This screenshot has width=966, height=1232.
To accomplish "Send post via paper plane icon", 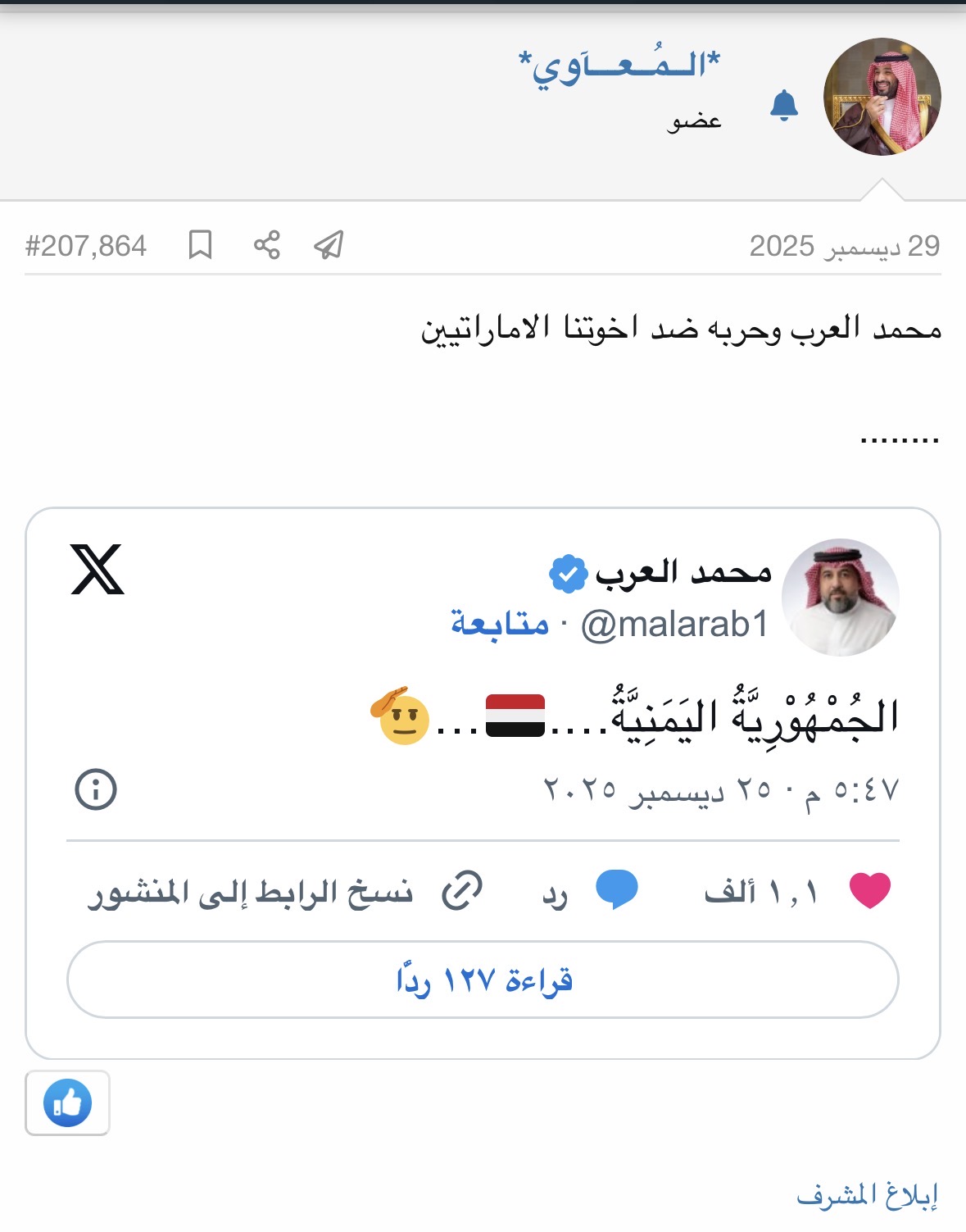I will click(329, 244).
